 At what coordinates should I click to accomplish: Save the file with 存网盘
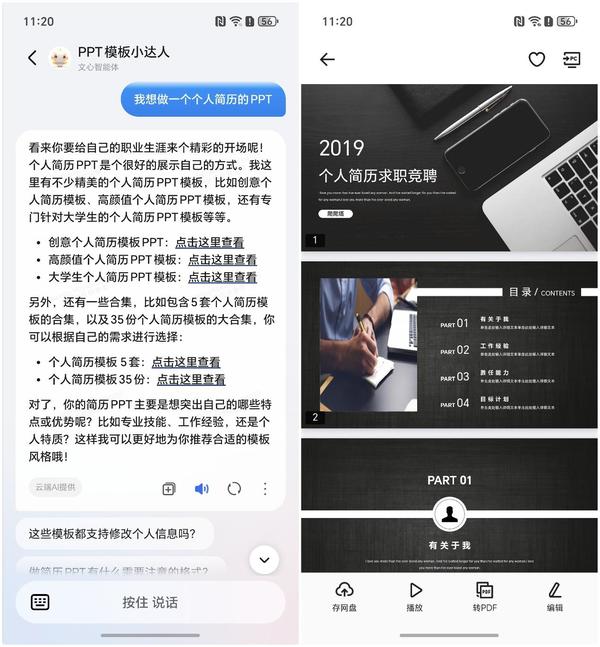click(x=344, y=596)
